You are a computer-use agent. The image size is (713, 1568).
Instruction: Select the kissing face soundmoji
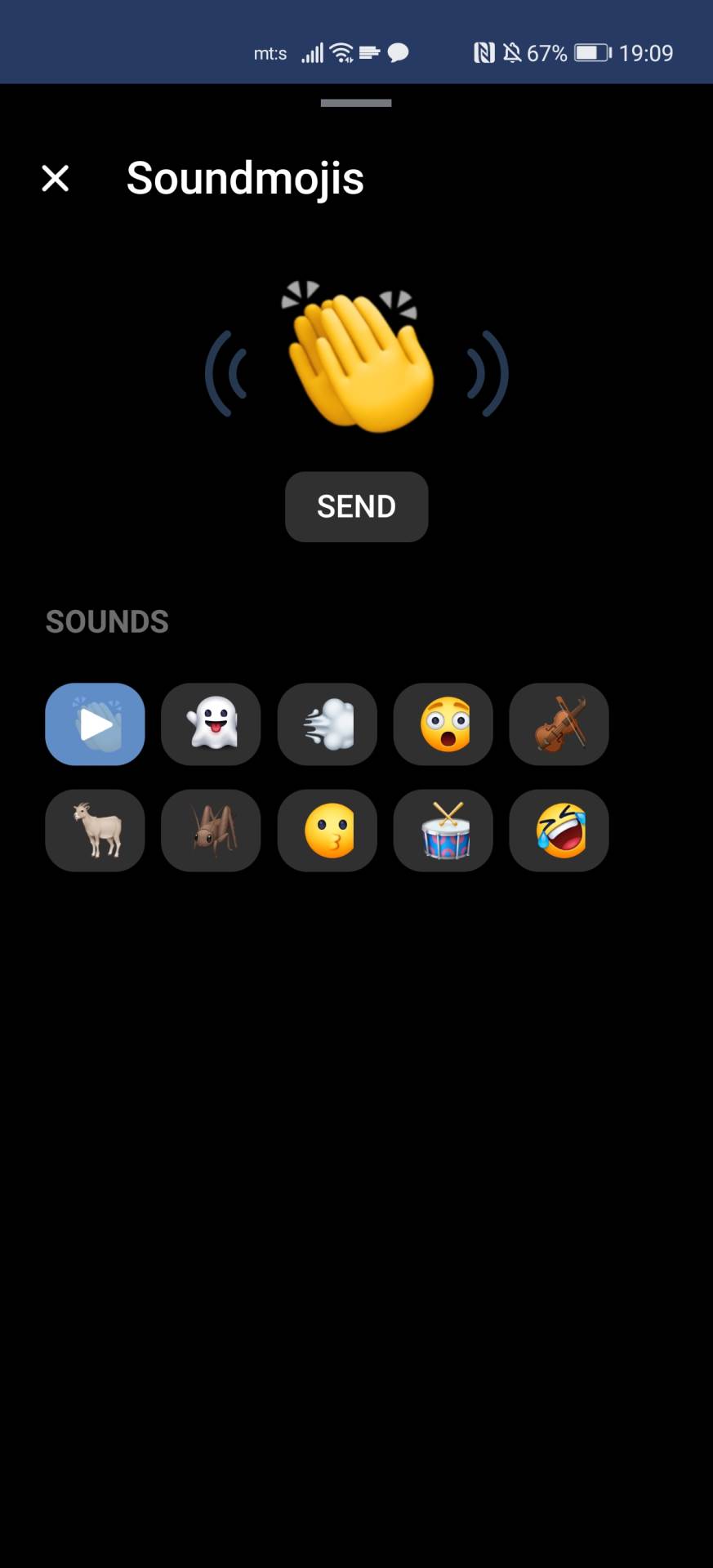[328, 831]
